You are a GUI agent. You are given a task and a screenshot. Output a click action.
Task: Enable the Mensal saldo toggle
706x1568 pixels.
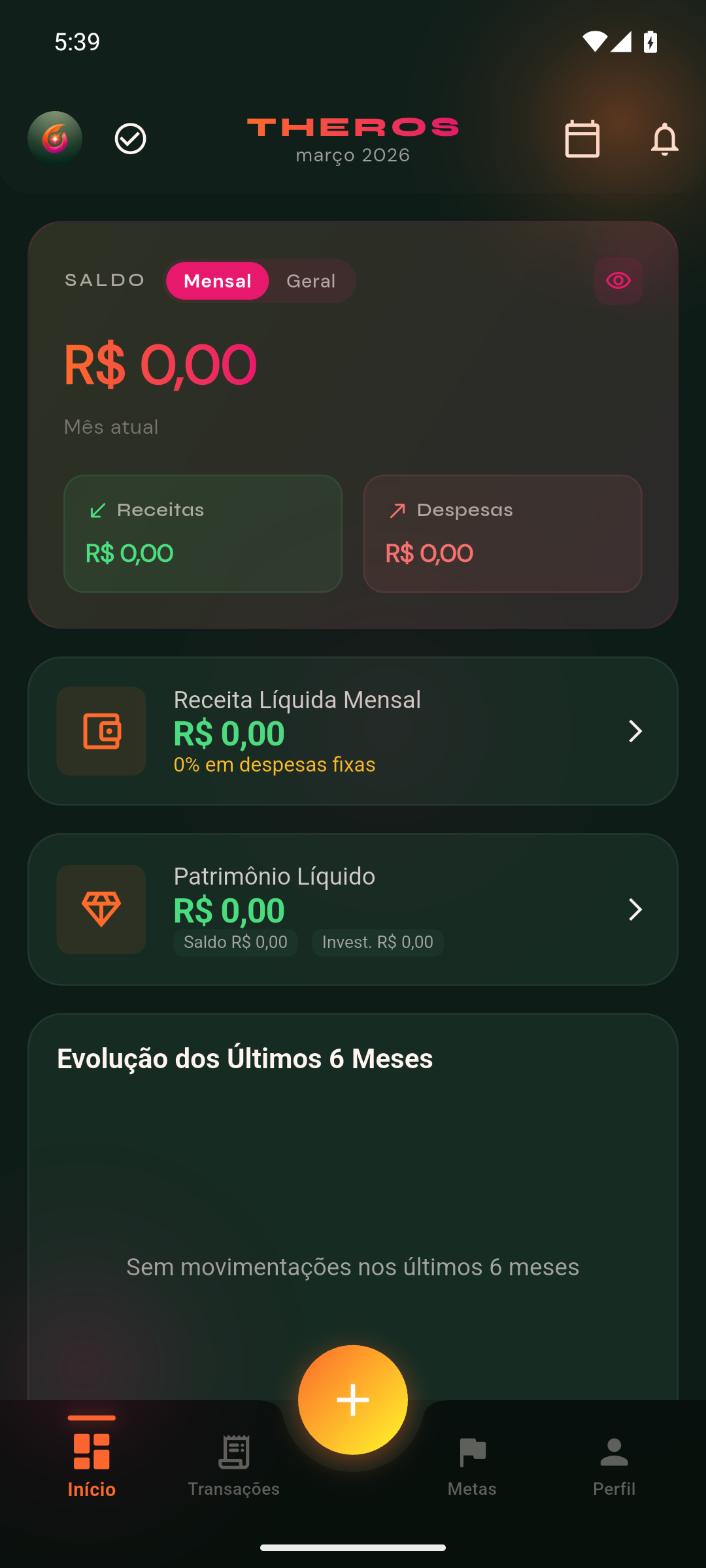tap(217, 280)
